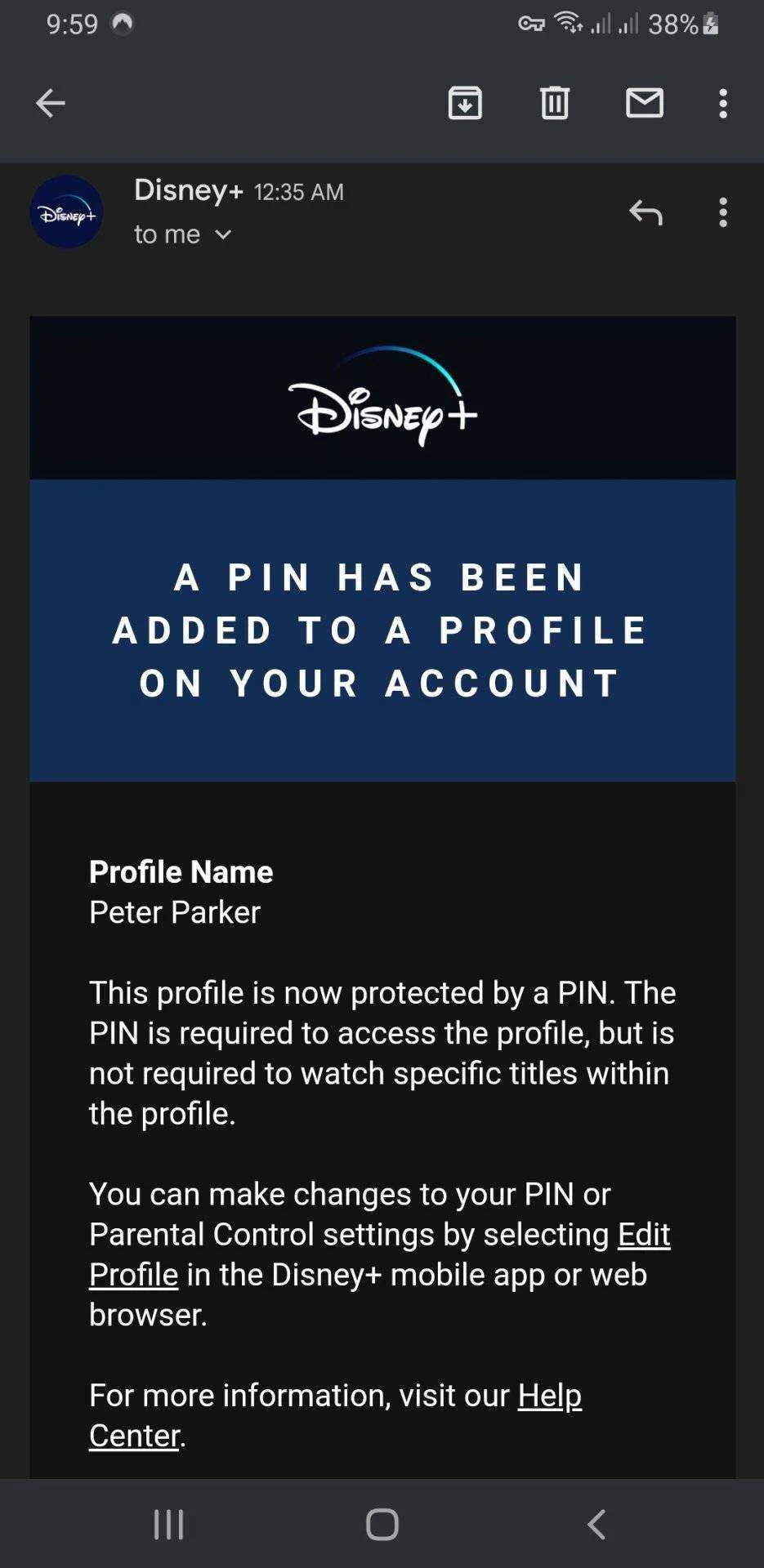Tap the system home button
The height and width of the screenshot is (1568, 764).
point(382,1524)
